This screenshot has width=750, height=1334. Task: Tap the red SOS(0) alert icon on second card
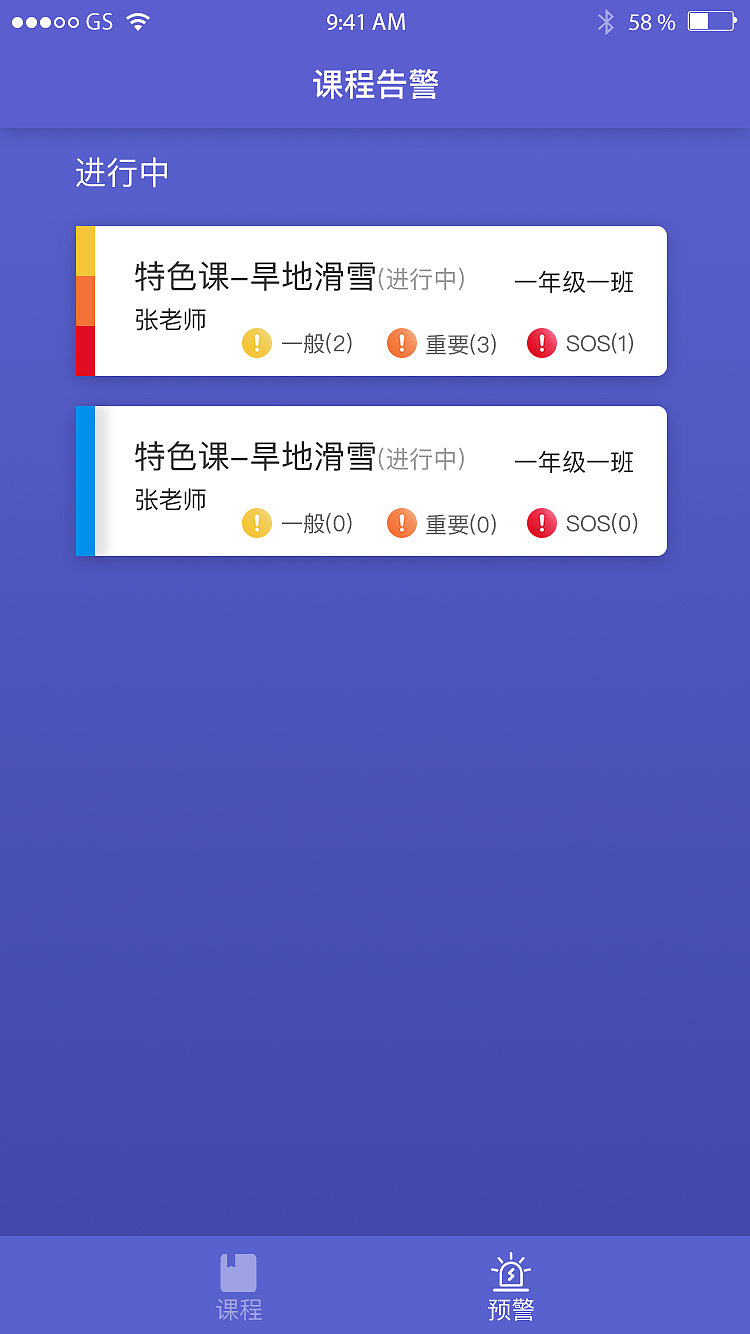[541, 522]
